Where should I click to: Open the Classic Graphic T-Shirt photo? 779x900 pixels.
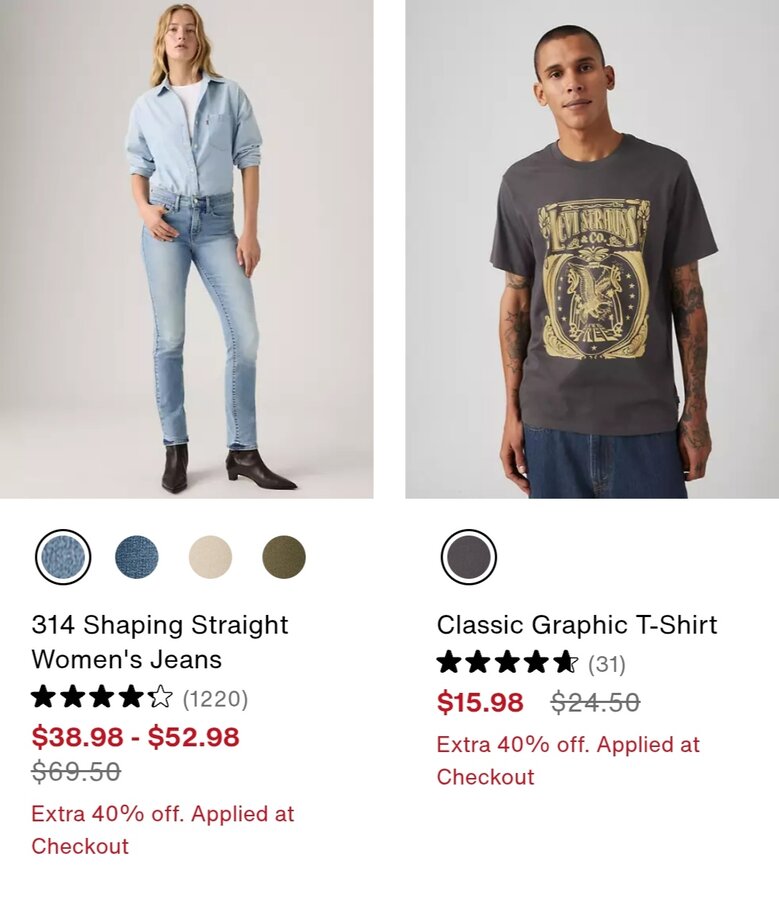[592, 248]
